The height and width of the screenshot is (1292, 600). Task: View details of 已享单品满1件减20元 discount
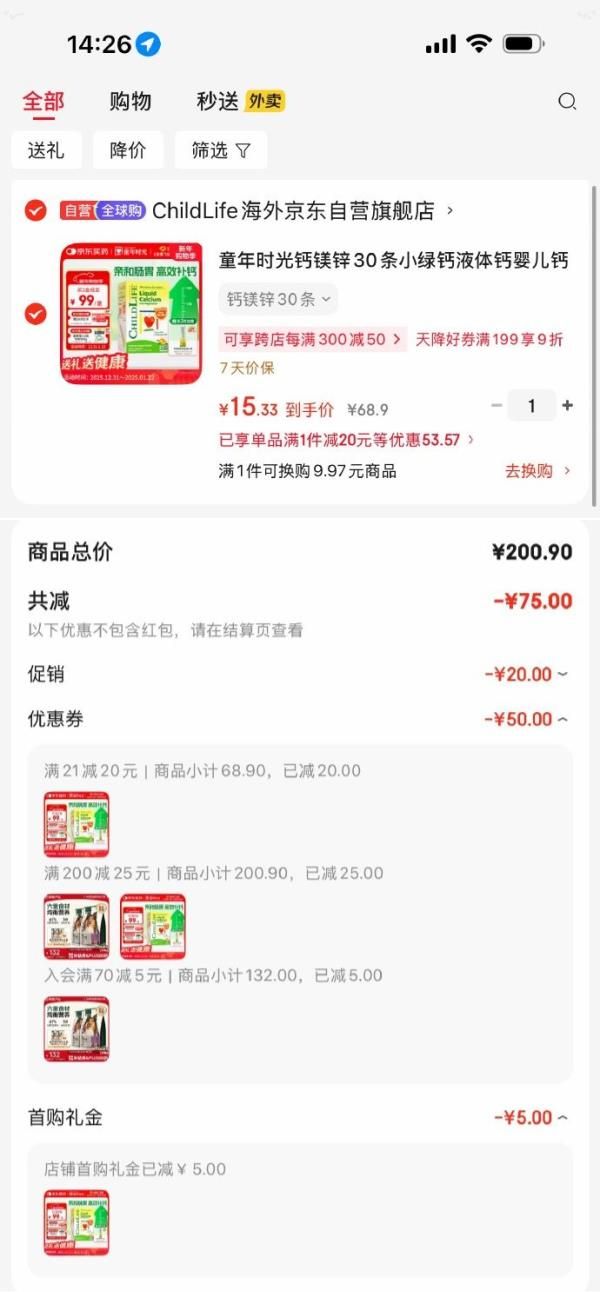(x=347, y=439)
